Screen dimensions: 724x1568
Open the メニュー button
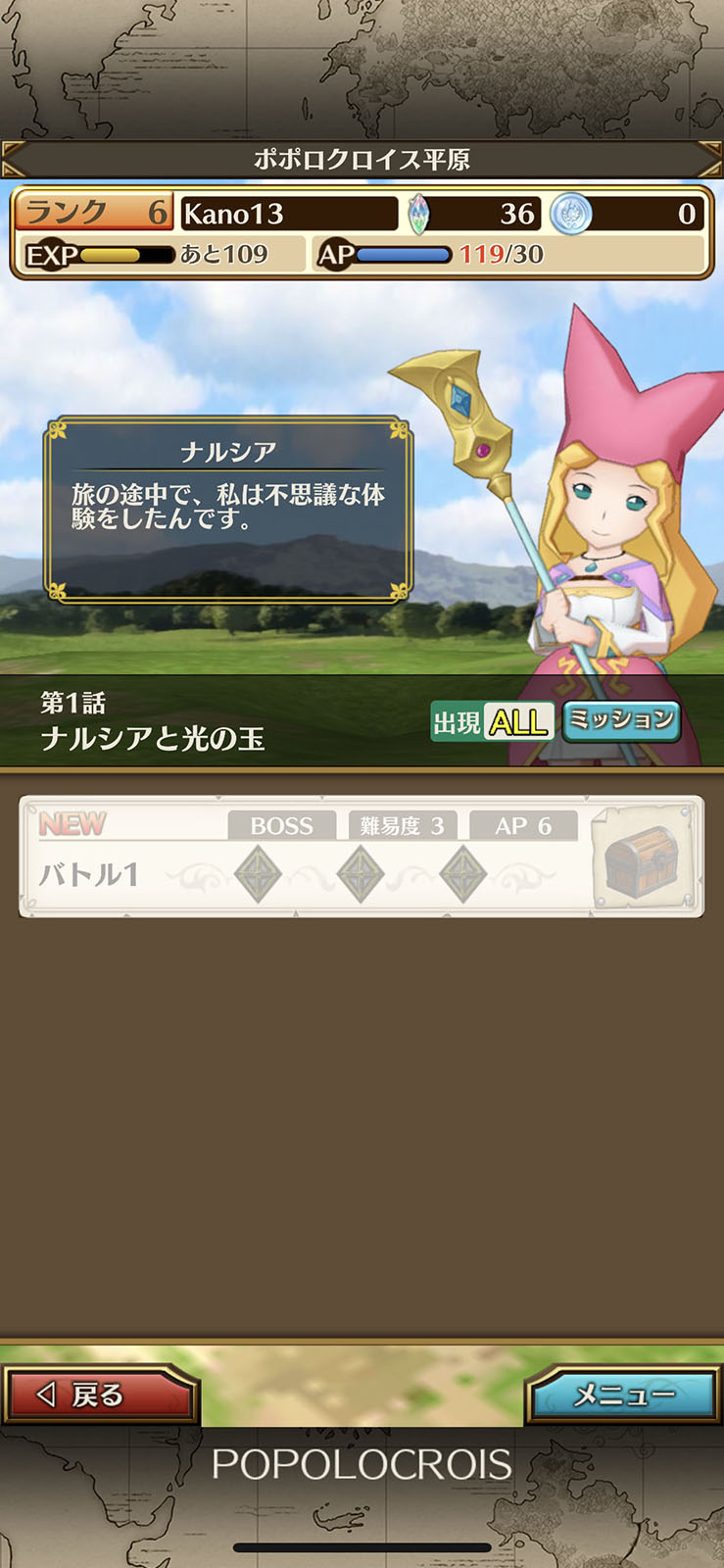(x=624, y=1395)
